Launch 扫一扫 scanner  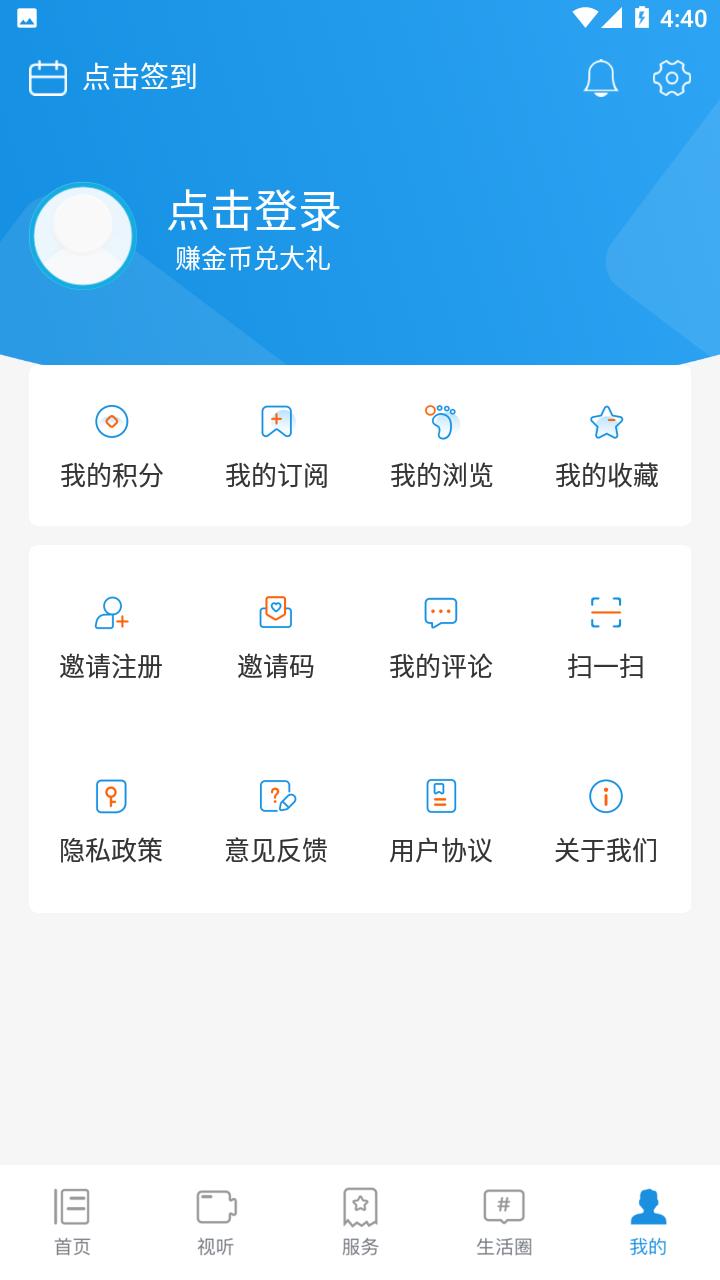(x=606, y=636)
